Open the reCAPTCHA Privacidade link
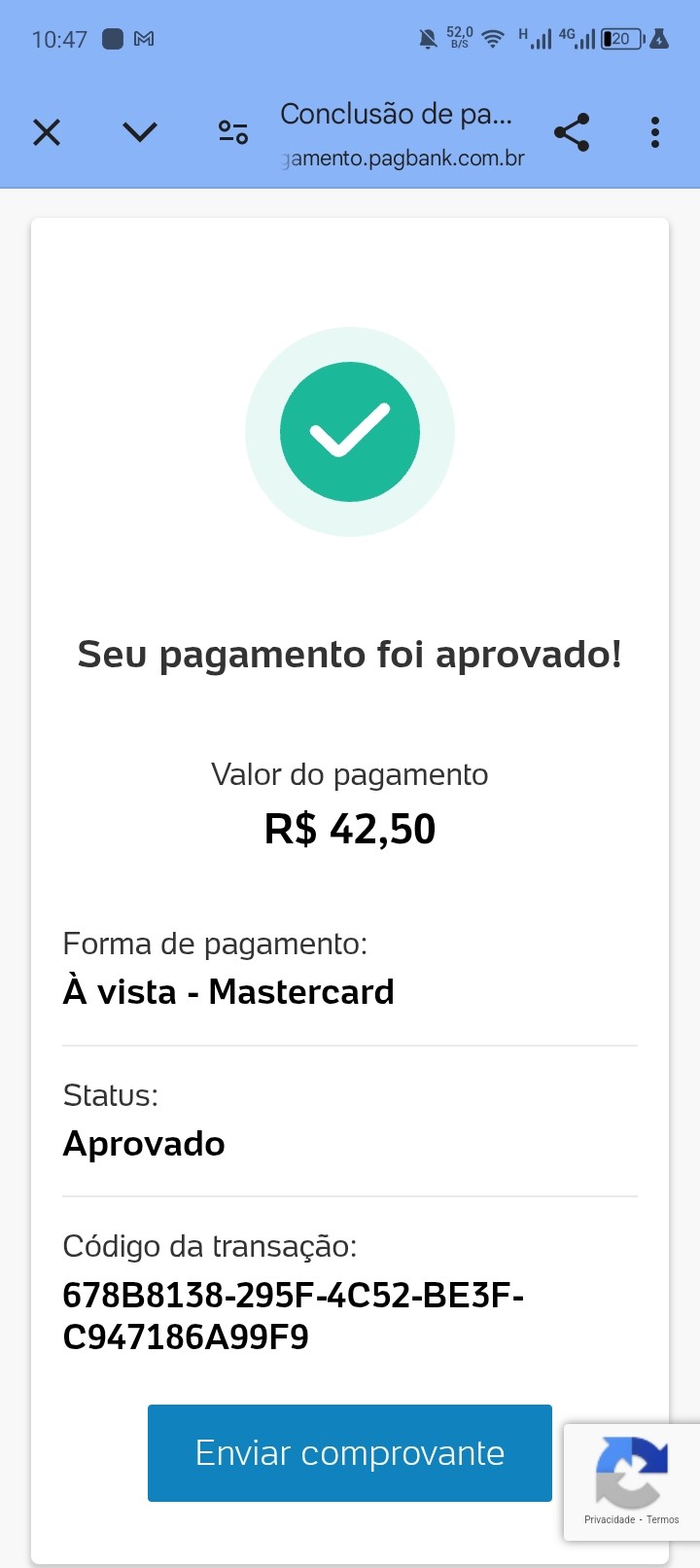 click(610, 1519)
